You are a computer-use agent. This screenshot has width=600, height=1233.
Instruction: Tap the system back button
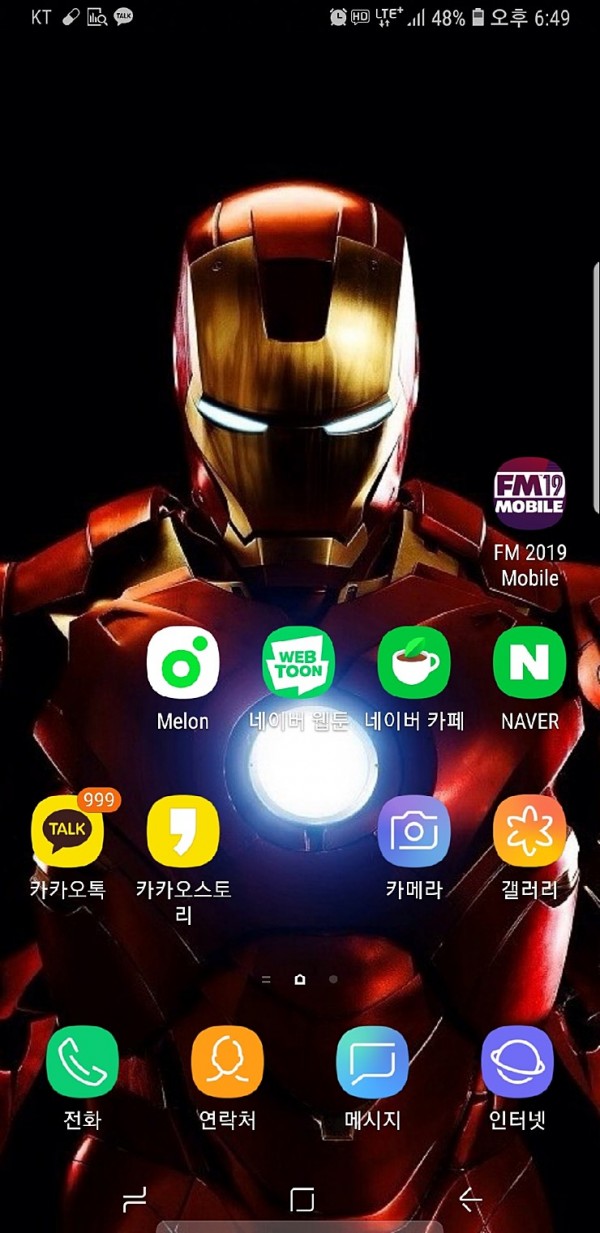(x=470, y=1200)
